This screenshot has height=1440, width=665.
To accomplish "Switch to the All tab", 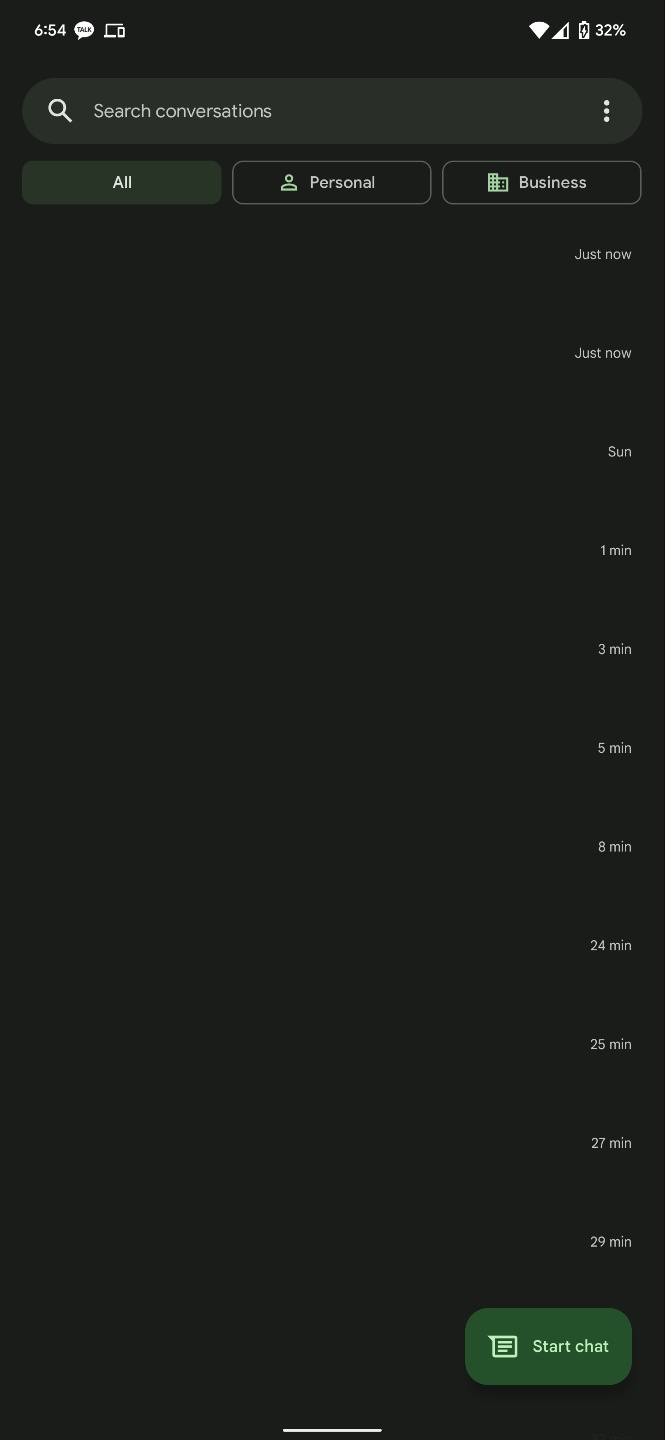I will (122, 182).
